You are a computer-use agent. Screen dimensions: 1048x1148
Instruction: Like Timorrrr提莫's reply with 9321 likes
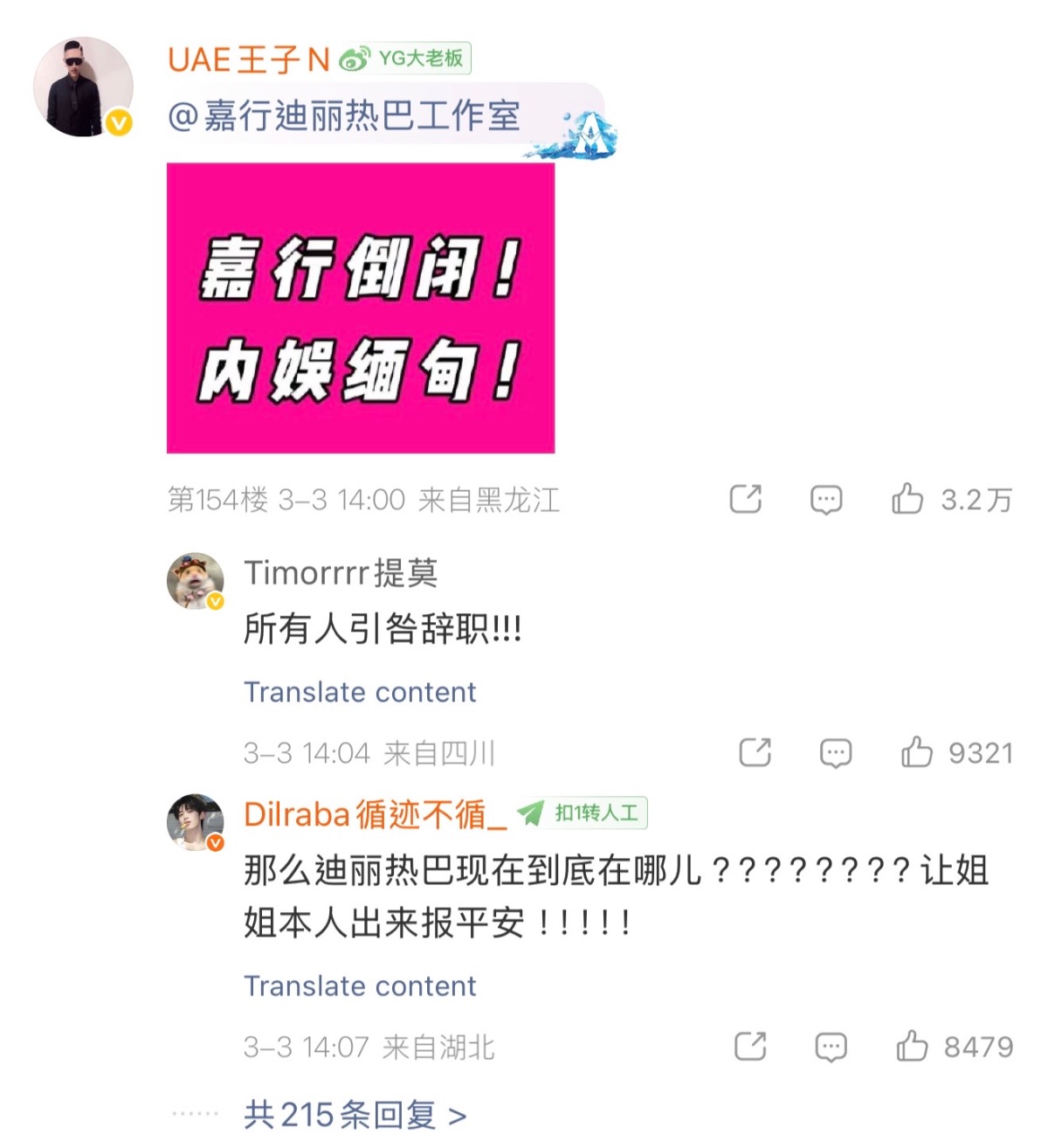(917, 752)
